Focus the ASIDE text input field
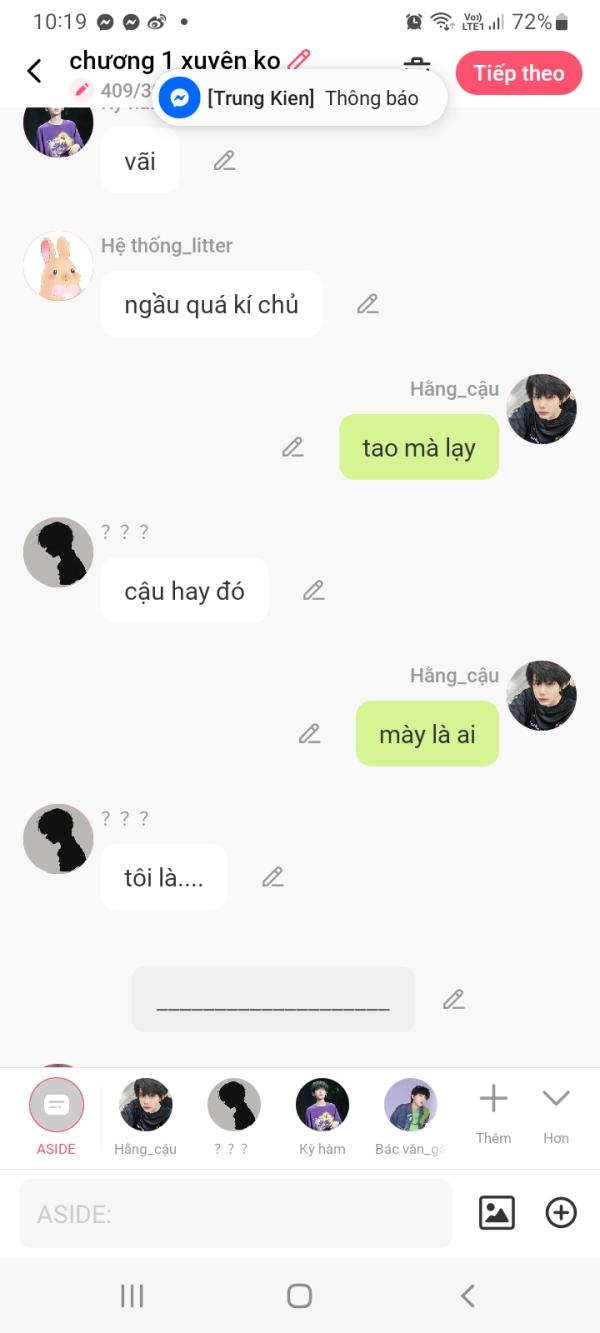Viewport: 600px width, 1333px height. click(235, 1214)
